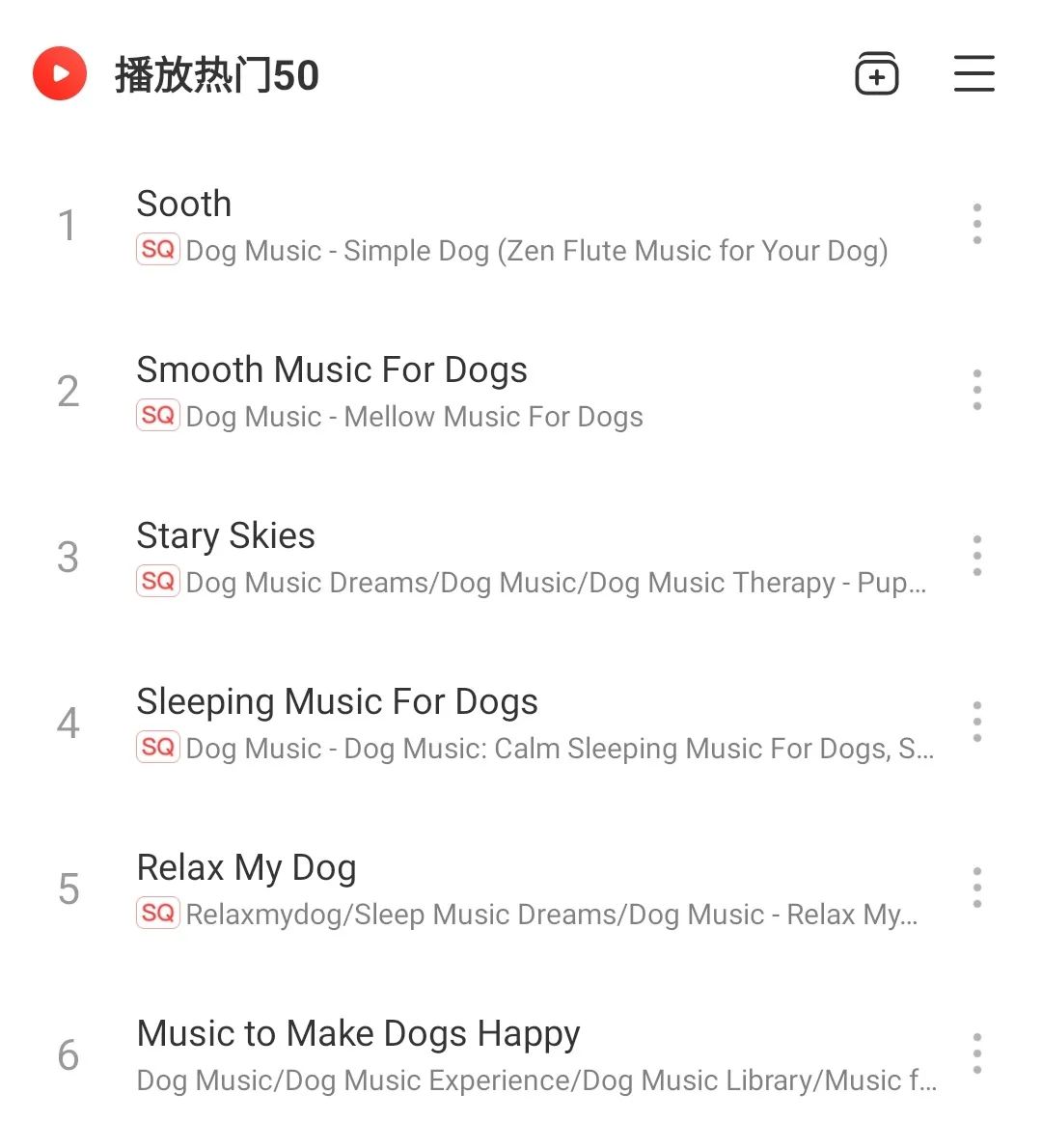Open the three-dot menu for Relax My Dog
The image size is (1042, 1148).
pos(976,888)
